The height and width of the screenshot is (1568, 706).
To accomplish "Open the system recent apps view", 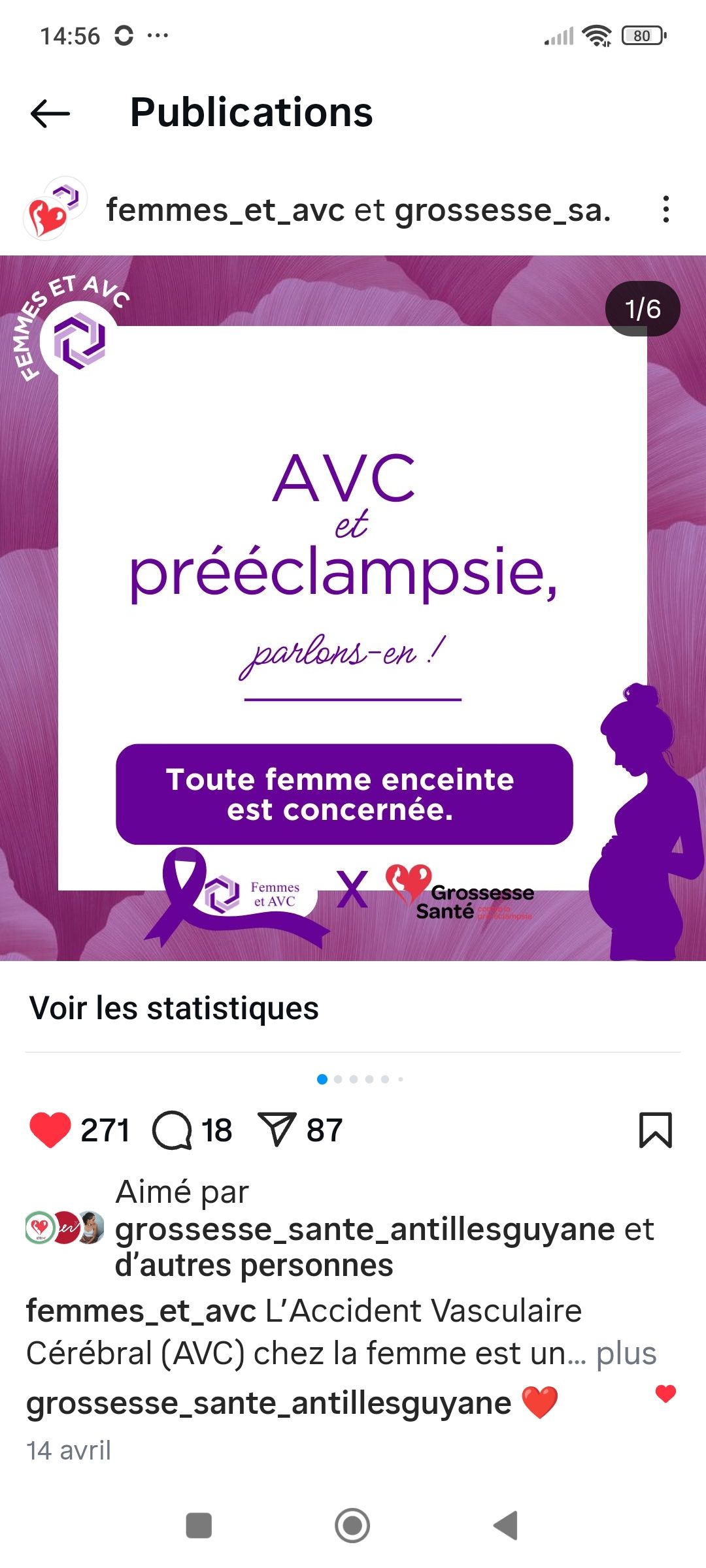I will coord(199,1526).
